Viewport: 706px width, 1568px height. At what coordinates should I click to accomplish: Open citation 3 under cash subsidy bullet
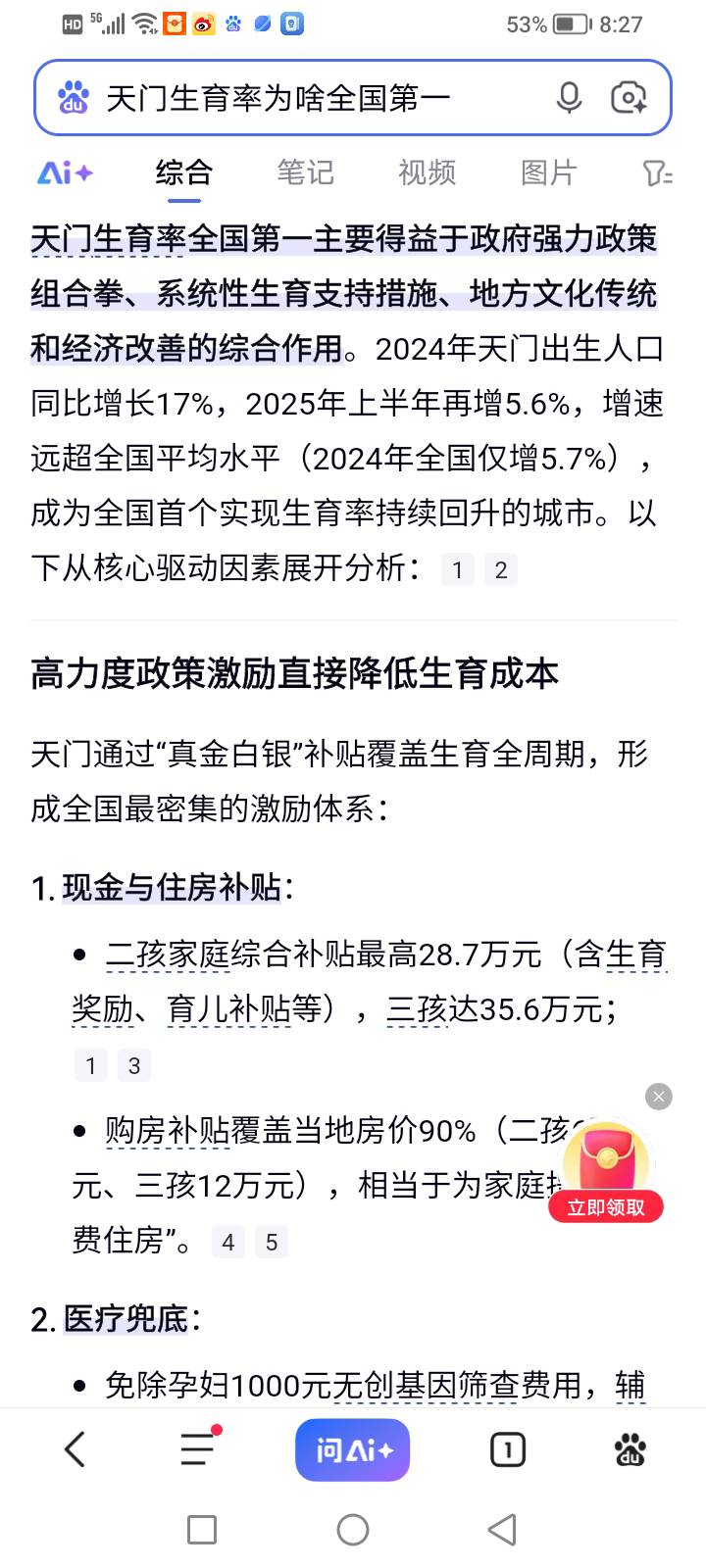[x=134, y=1065]
